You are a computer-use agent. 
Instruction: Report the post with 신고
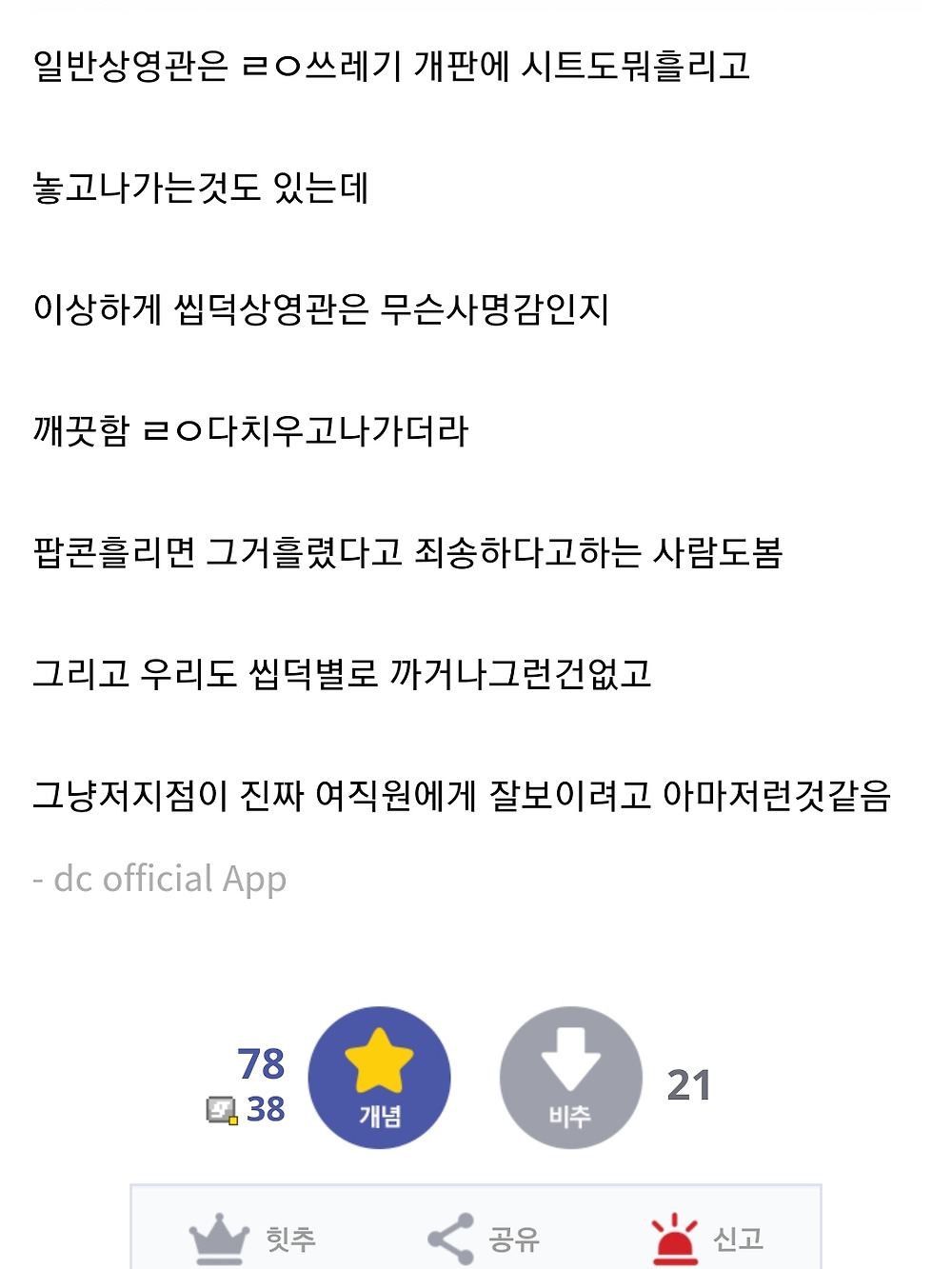pos(707,1238)
